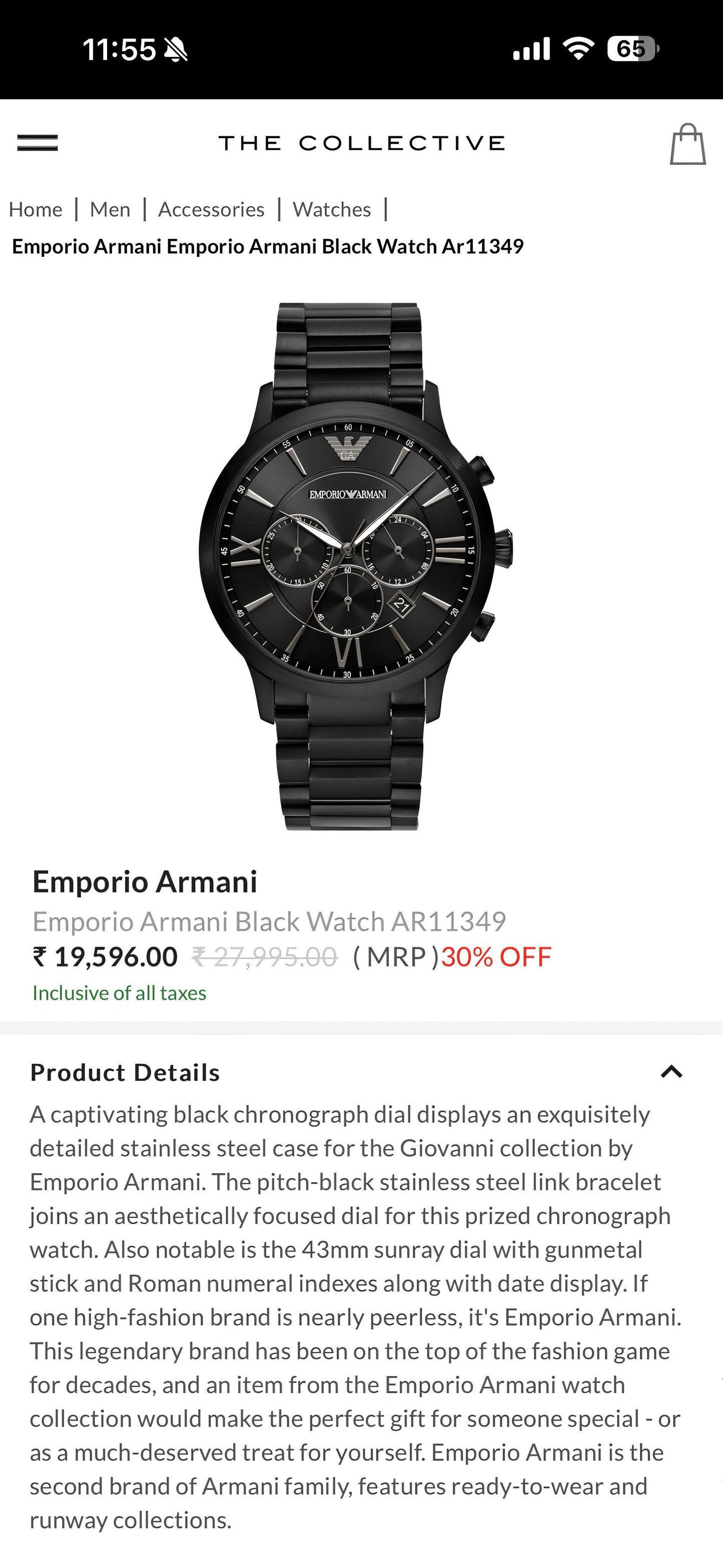
Task: Open the shopping bag
Action: click(x=686, y=144)
